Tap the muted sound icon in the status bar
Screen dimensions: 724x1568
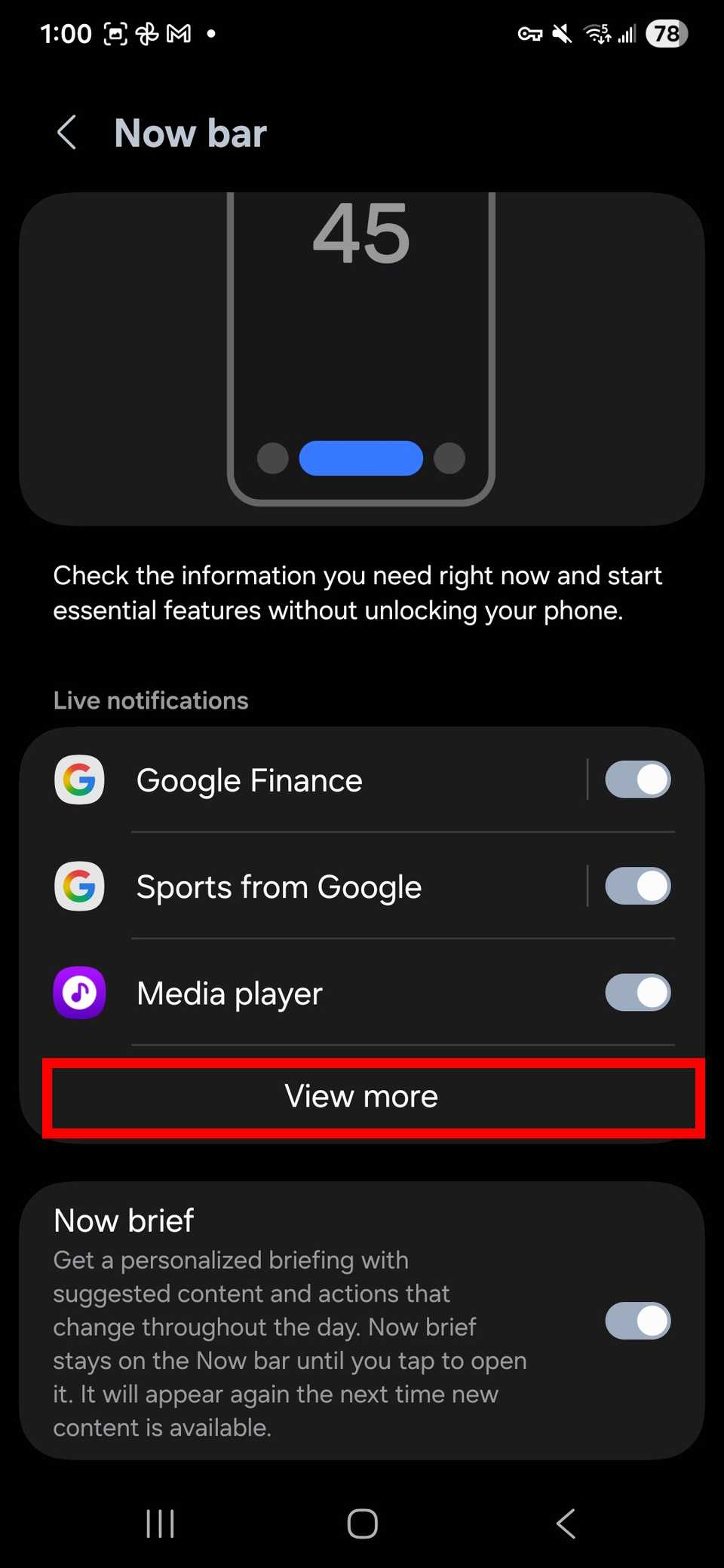(x=559, y=32)
